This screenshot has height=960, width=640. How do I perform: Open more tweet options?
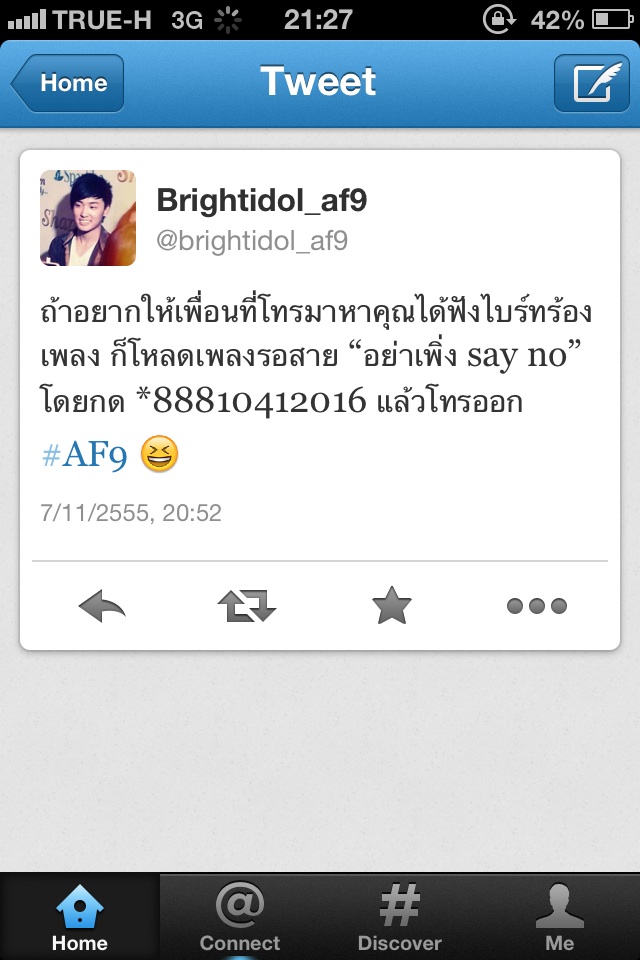pos(536,606)
